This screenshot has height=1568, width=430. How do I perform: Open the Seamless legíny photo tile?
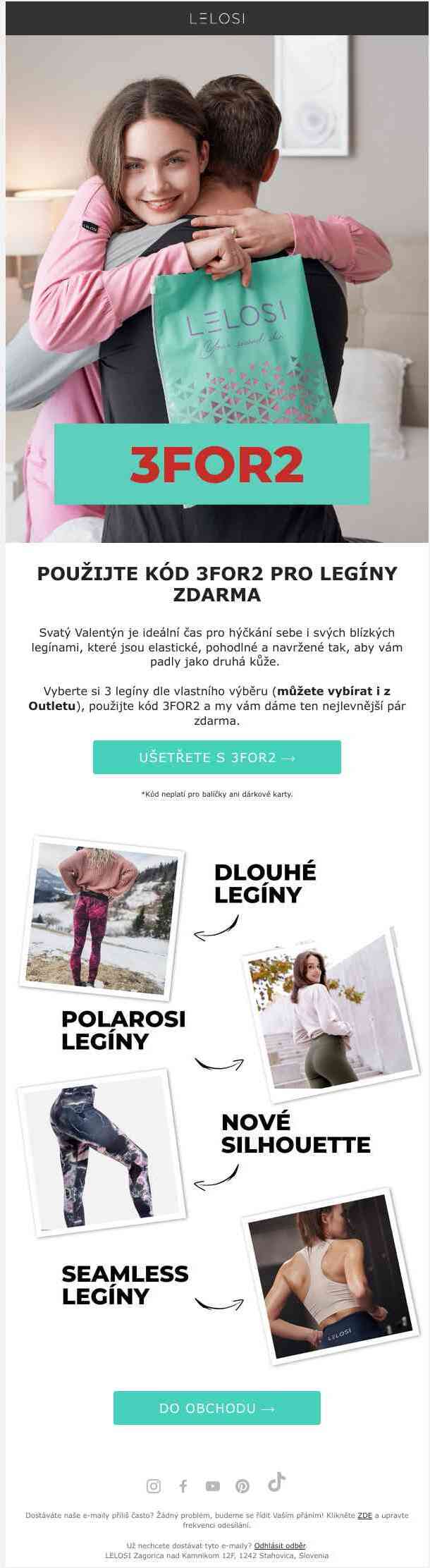pyautogui.click(x=326, y=1275)
